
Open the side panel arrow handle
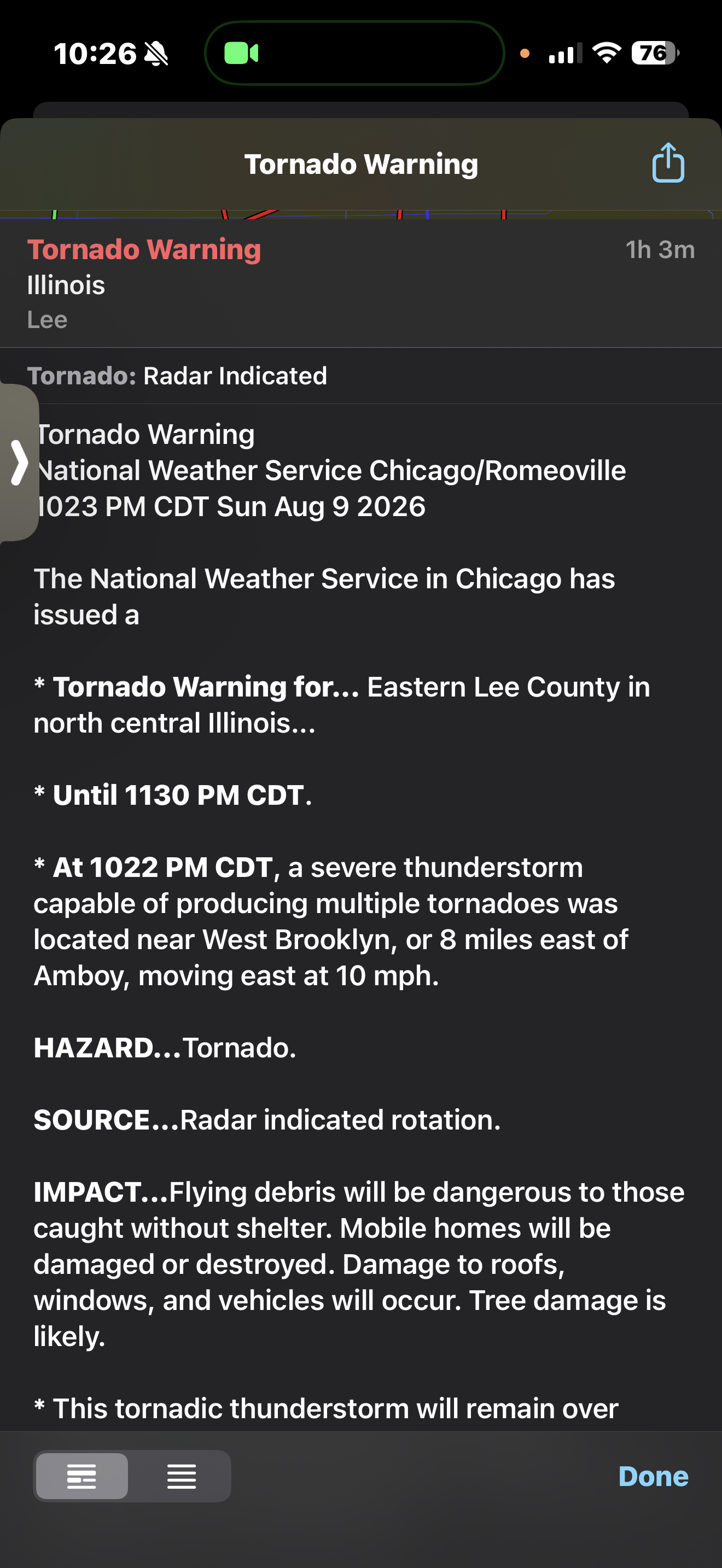click(19, 463)
